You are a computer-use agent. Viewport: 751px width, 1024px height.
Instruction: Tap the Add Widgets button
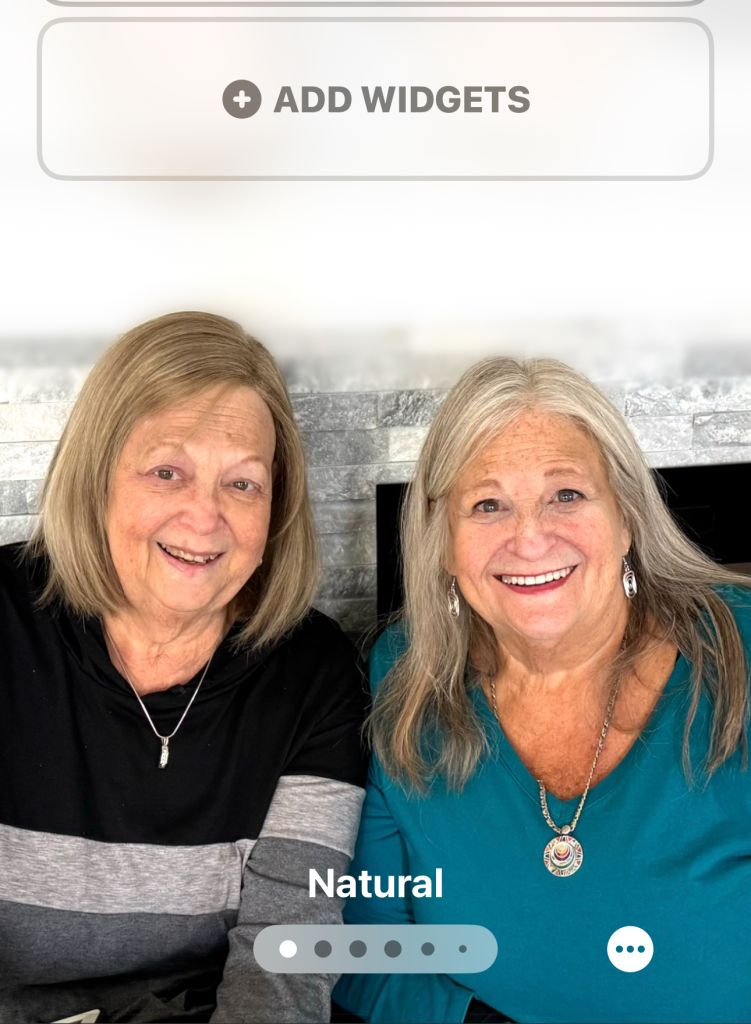pyautogui.click(x=375, y=99)
